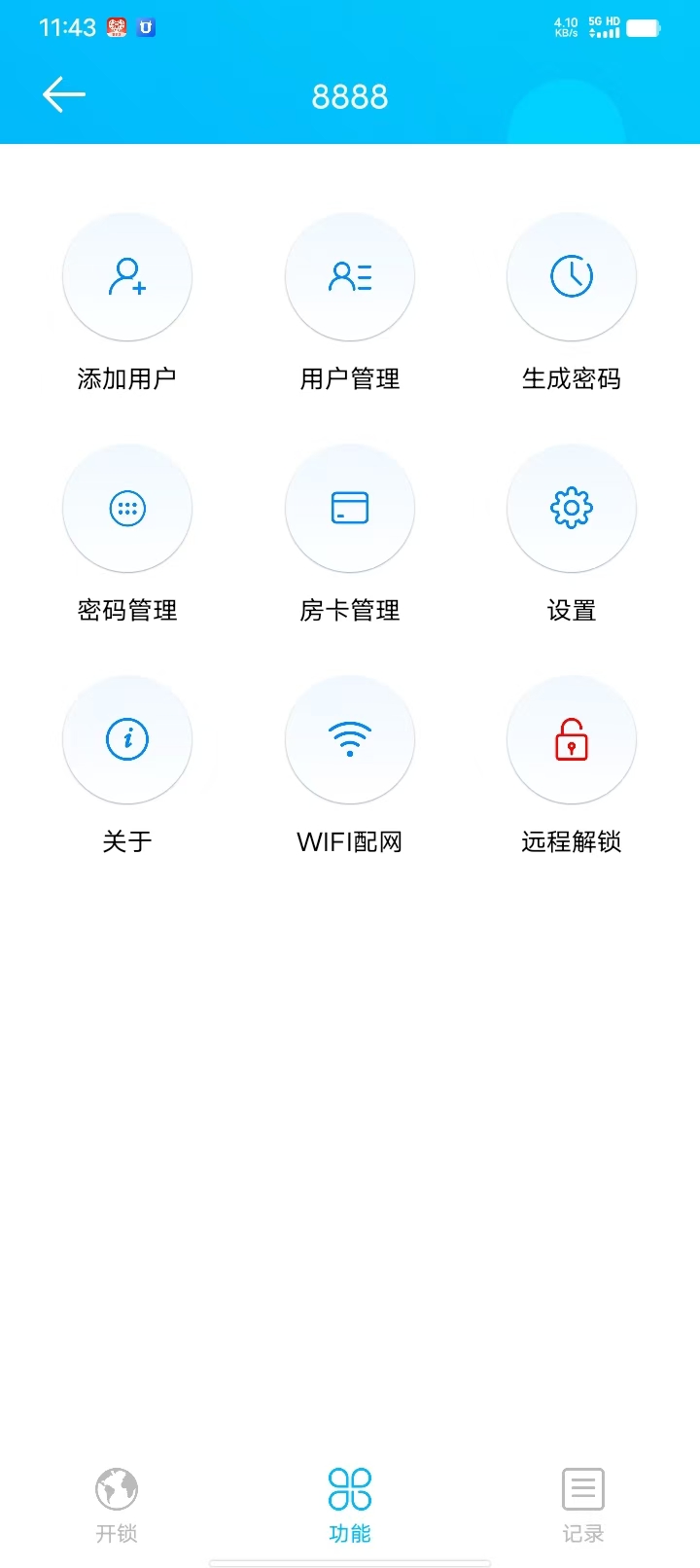Viewport: 700px width, 1568px height.
Task: Tap the red 远程解锁 remote unlock icon
Action: pos(572,739)
